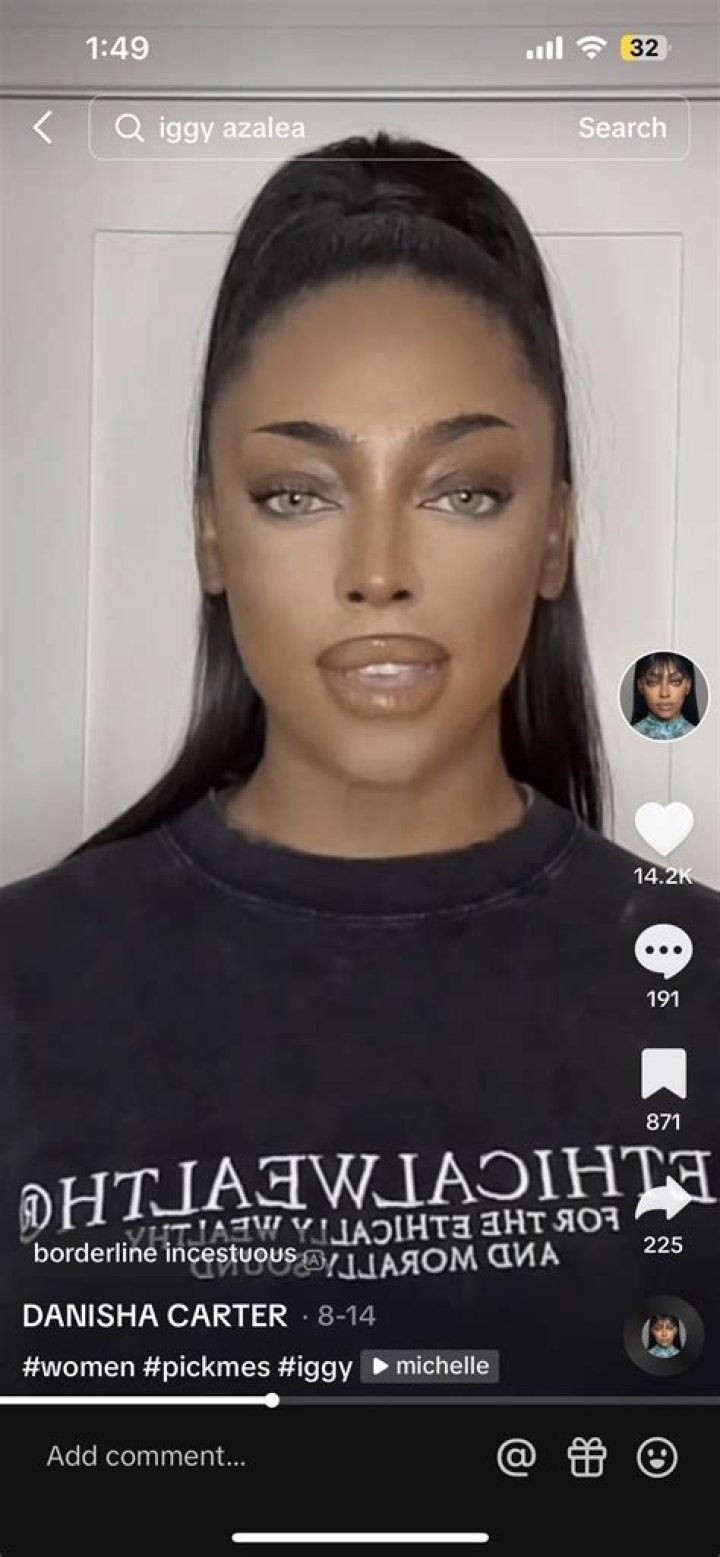The image size is (720, 1557).
Task: Tap the Search button
Action: point(622,127)
